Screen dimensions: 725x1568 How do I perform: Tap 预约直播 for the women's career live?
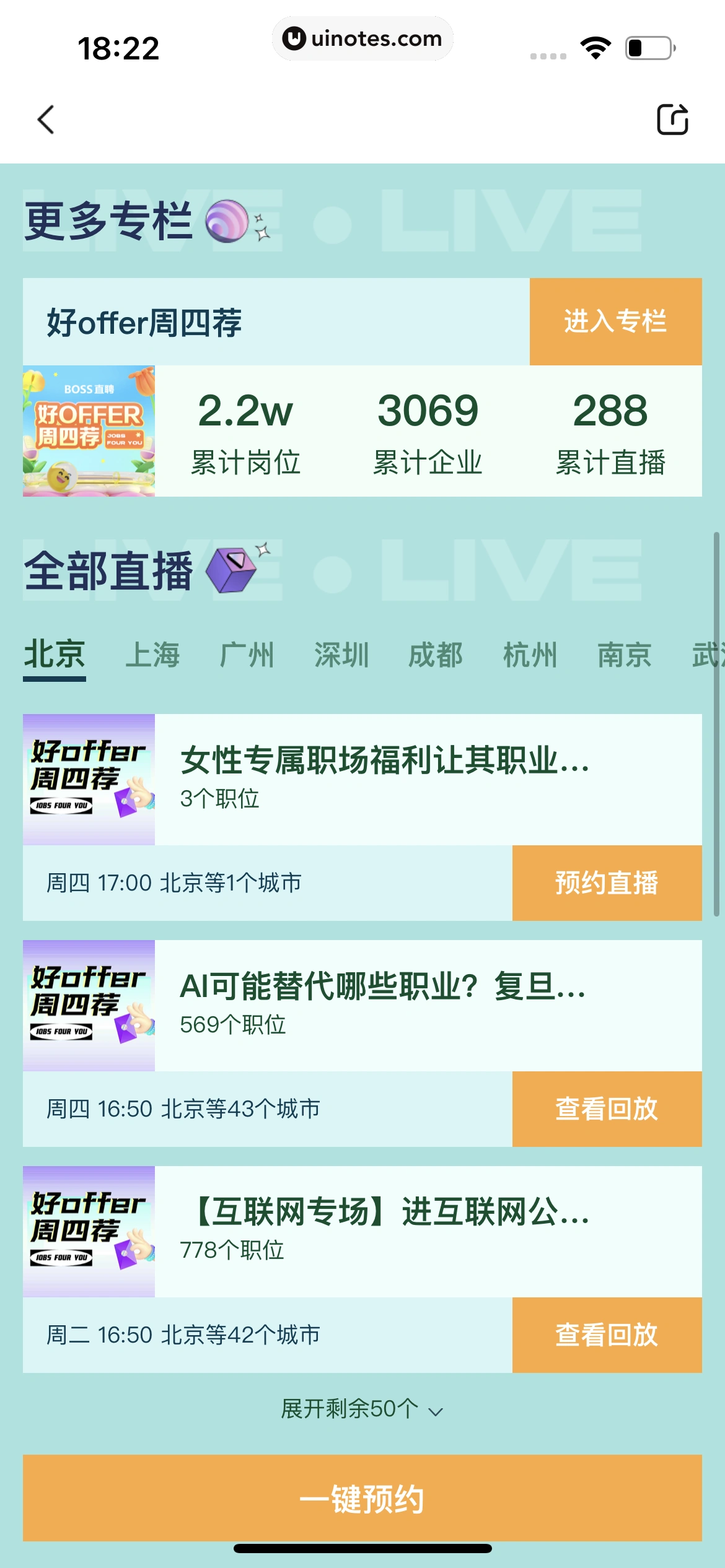(607, 883)
